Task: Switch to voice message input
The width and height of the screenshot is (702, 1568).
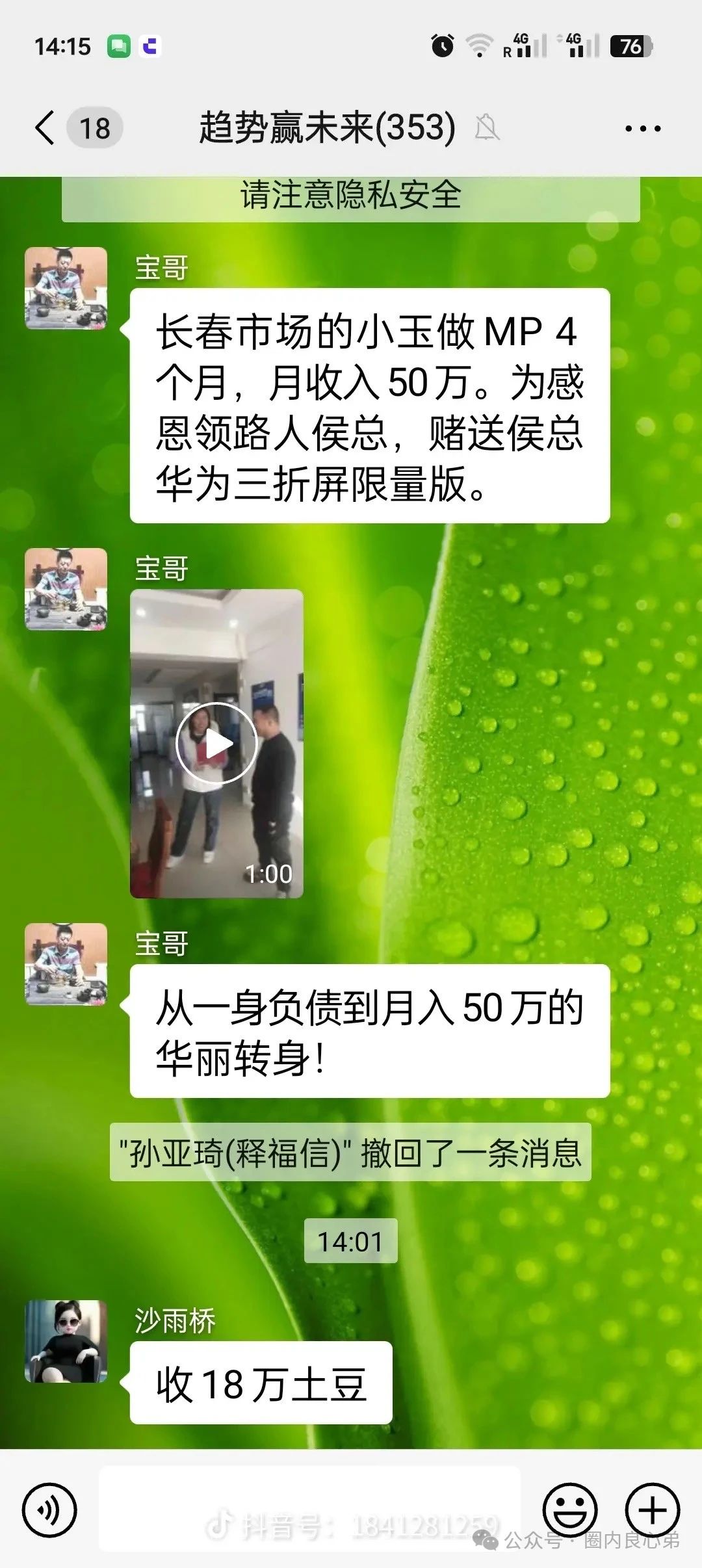Action: pyautogui.click(x=49, y=1509)
